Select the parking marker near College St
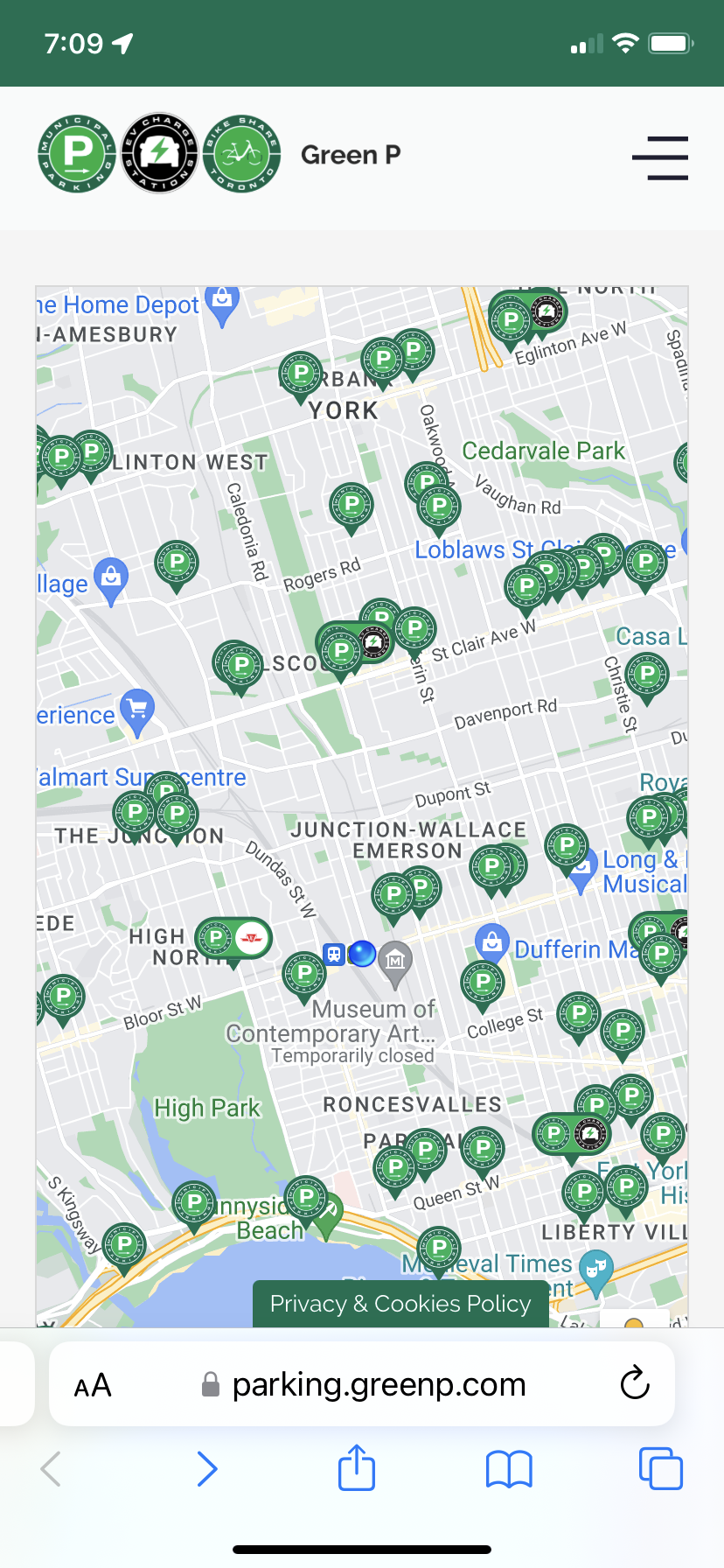This screenshot has width=724, height=1568. pos(483,983)
